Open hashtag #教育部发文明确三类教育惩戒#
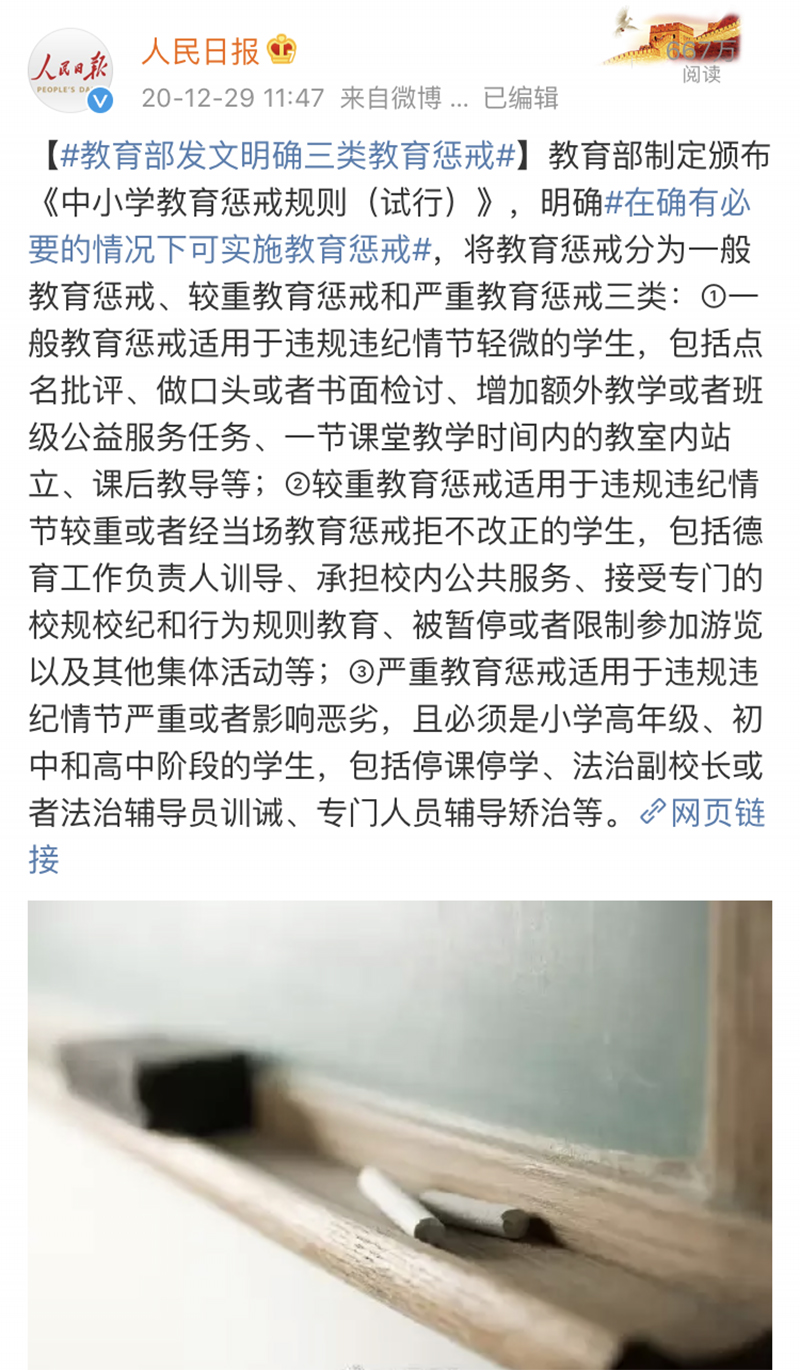 point(288,157)
